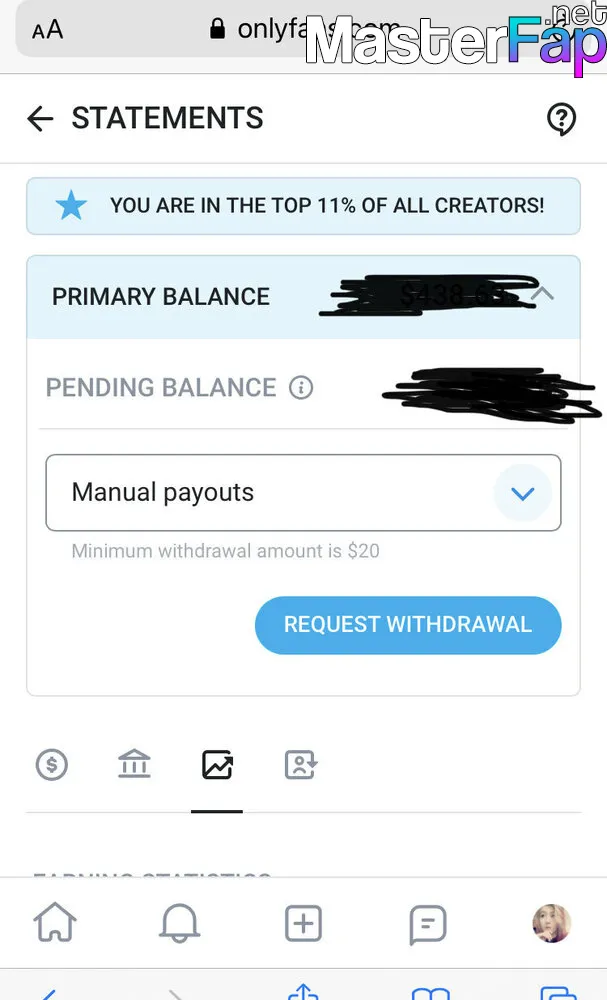Open the referrals tab with person icon
607x1000 pixels.
[x=301, y=764]
